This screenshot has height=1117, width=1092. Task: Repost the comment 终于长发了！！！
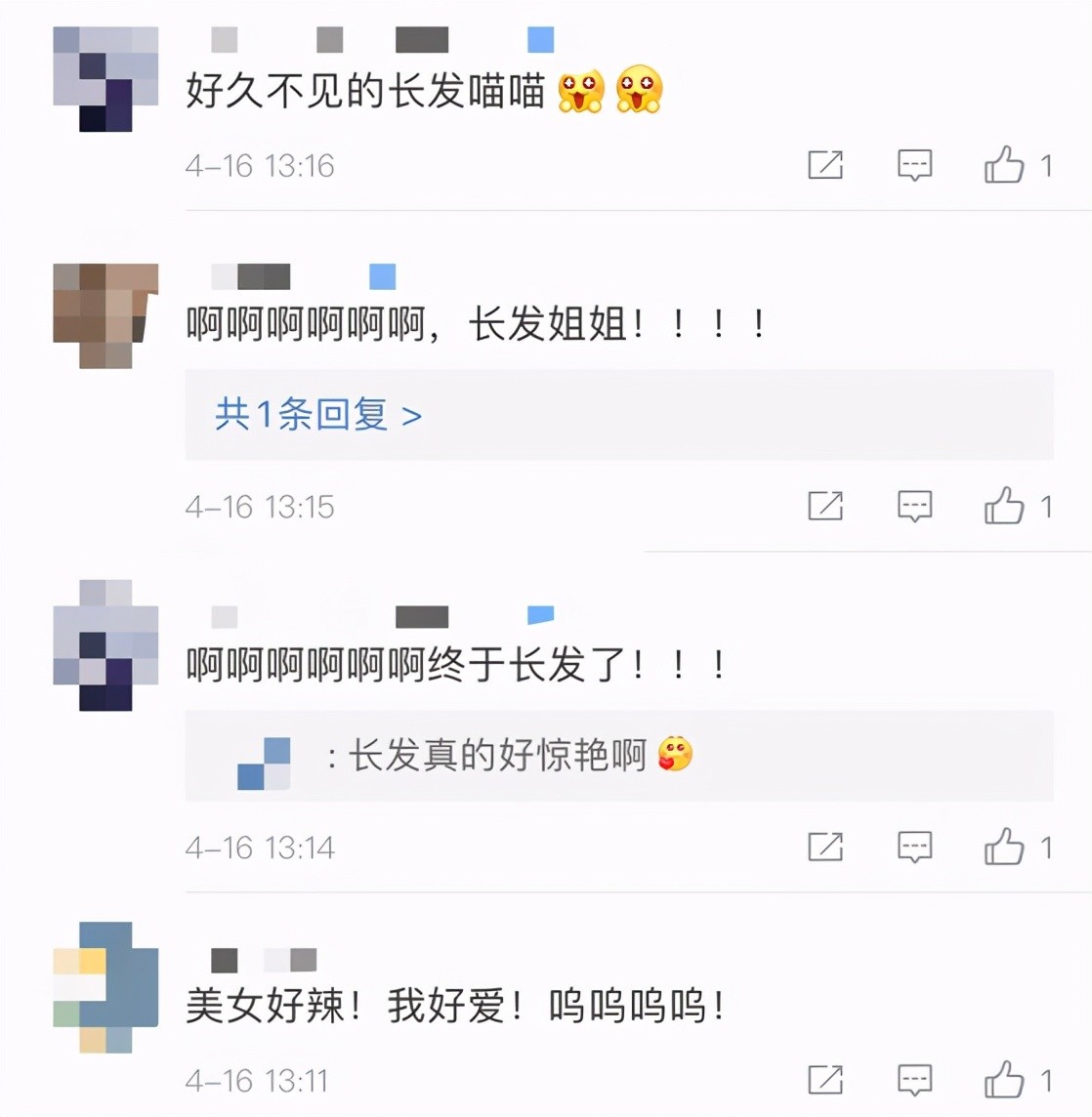click(825, 847)
